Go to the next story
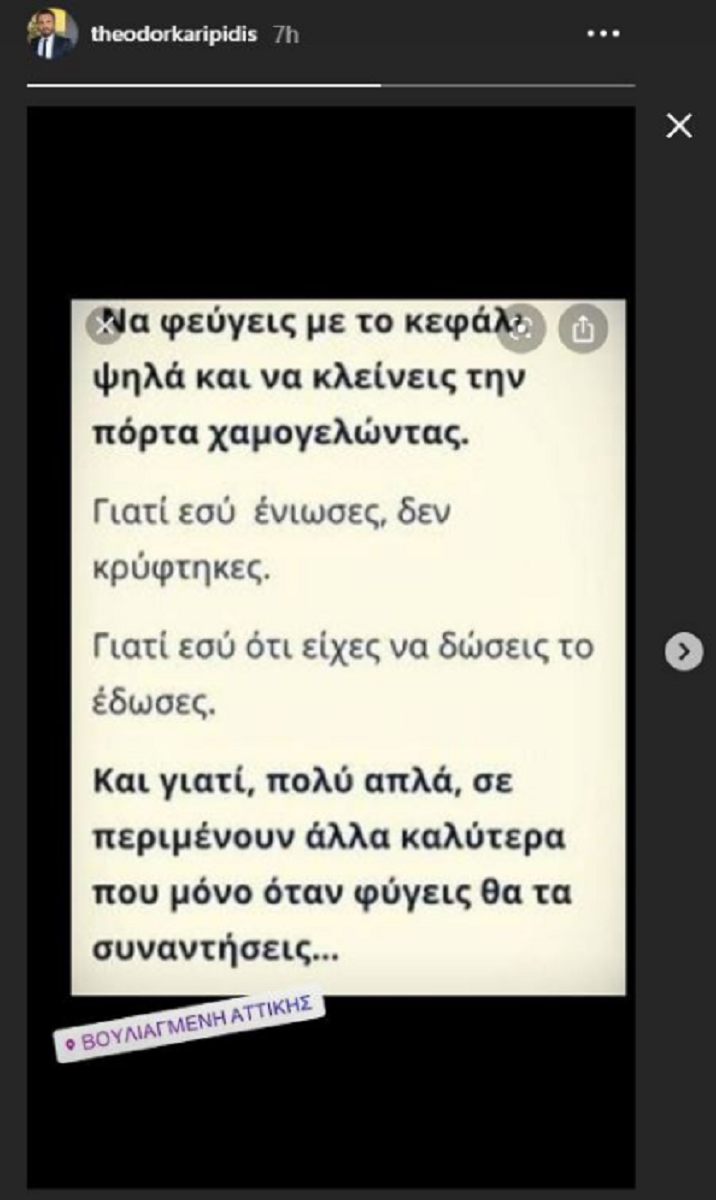 [684, 652]
